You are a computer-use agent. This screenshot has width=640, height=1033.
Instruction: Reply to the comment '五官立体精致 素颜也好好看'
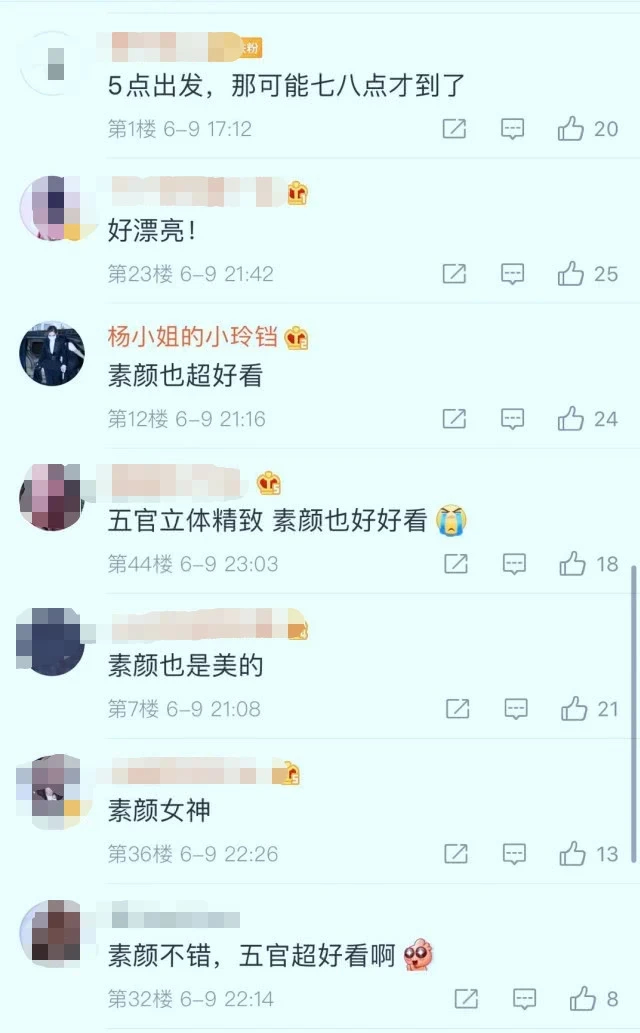pyautogui.click(x=513, y=564)
